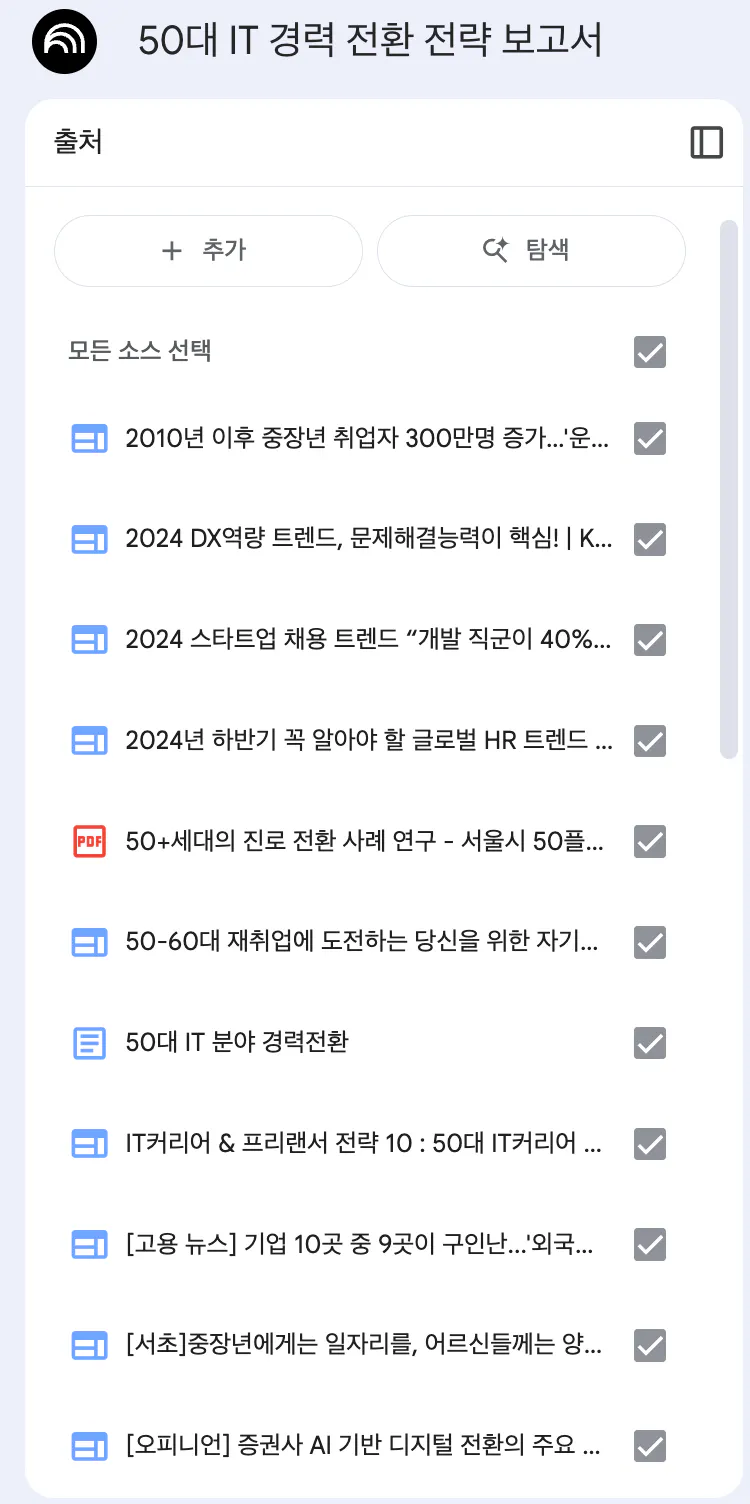Collapse the sources panel via the panel icon
750x1504 pixels.
708,142
